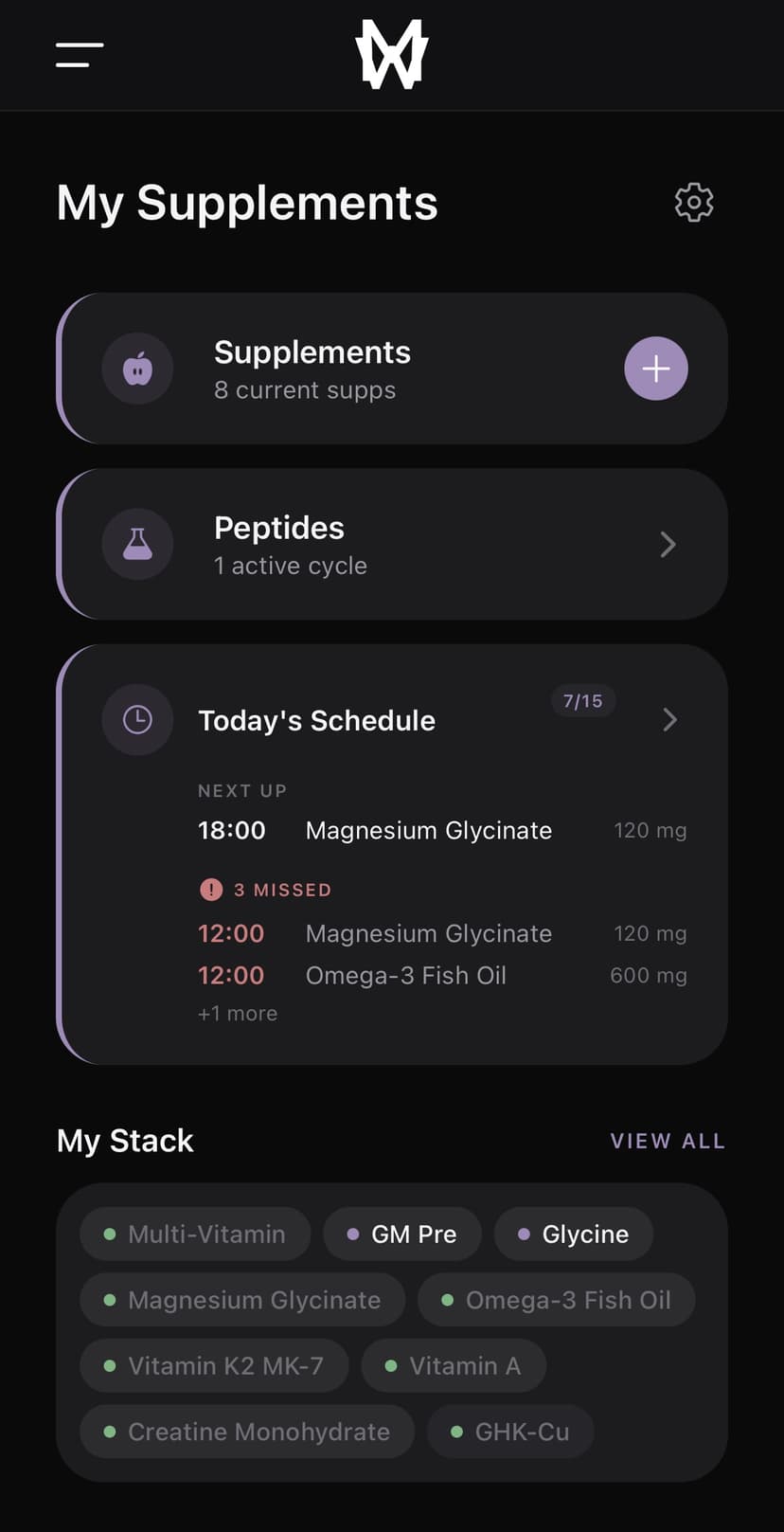Tap the plus icon to add a supplement

point(656,369)
